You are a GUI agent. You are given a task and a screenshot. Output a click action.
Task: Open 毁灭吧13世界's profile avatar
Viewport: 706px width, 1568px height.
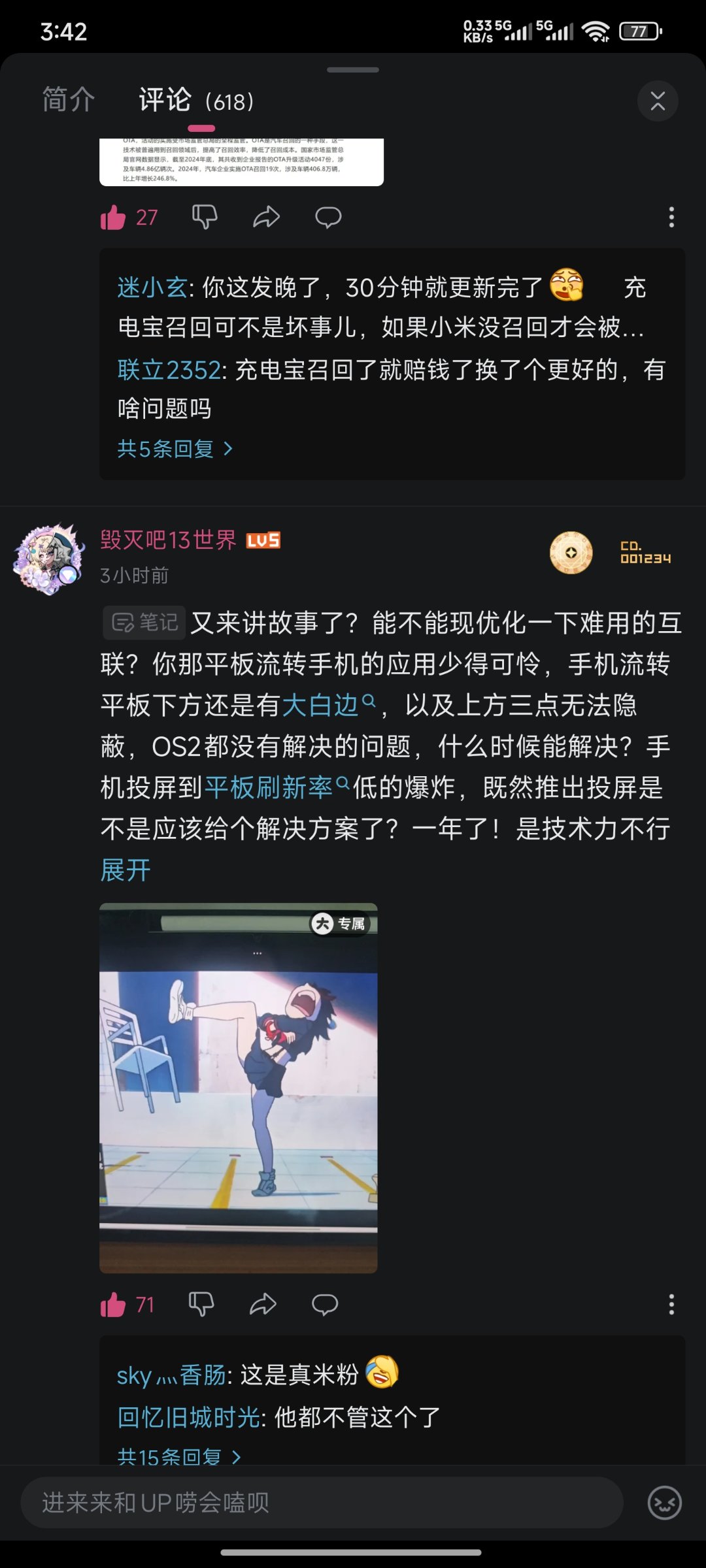49,559
